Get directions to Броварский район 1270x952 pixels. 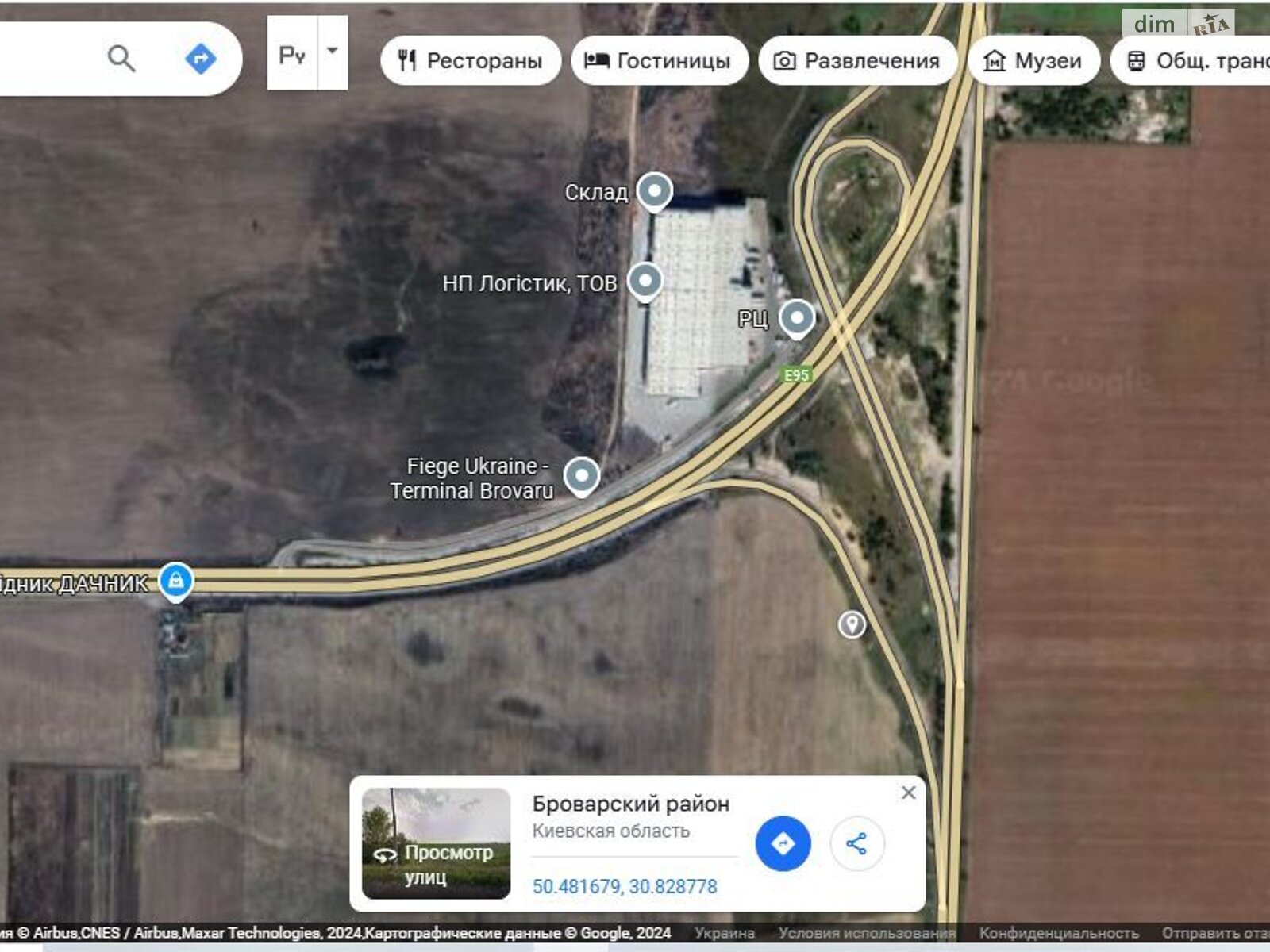coord(783,843)
